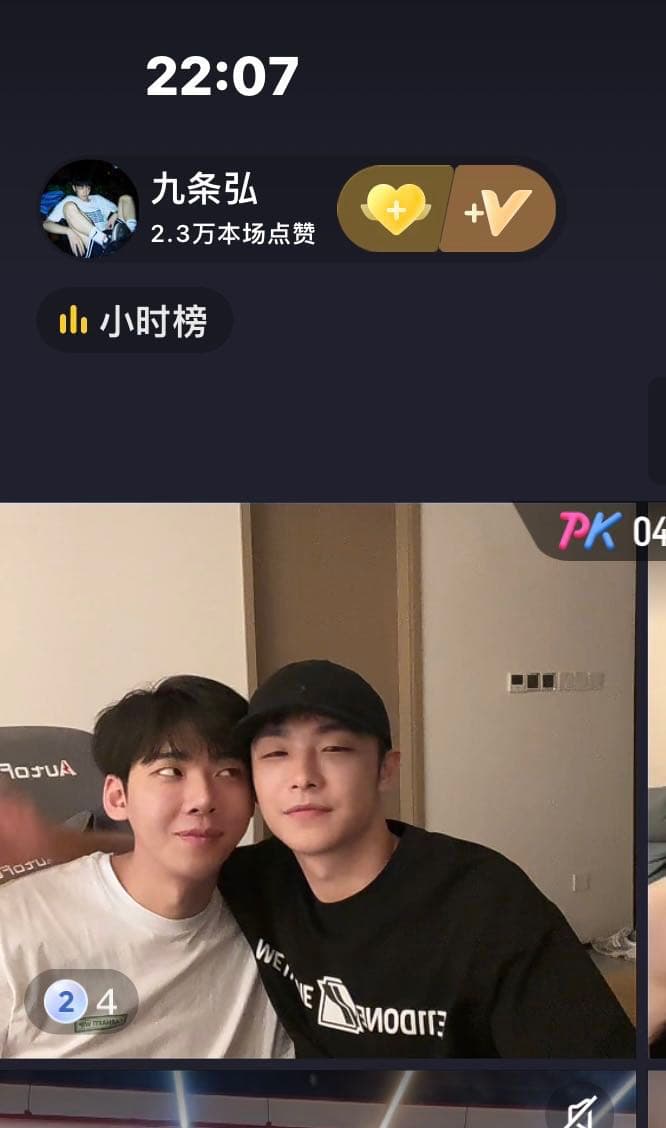666x1128 pixels.
Task: Open the 小时榜 hourly ranking
Action: [135, 321]
